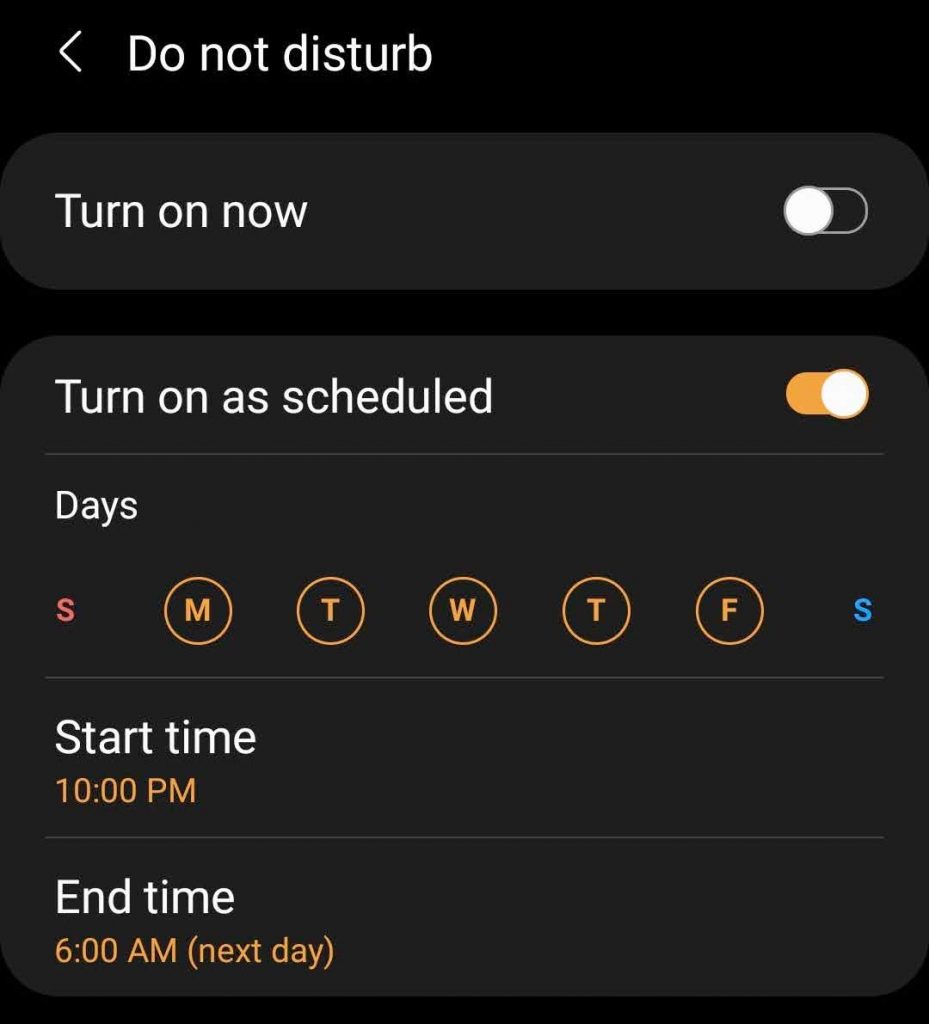929x1024 pixels.
Task: Deselect Monday in the Days row
Action: (198, 610)
